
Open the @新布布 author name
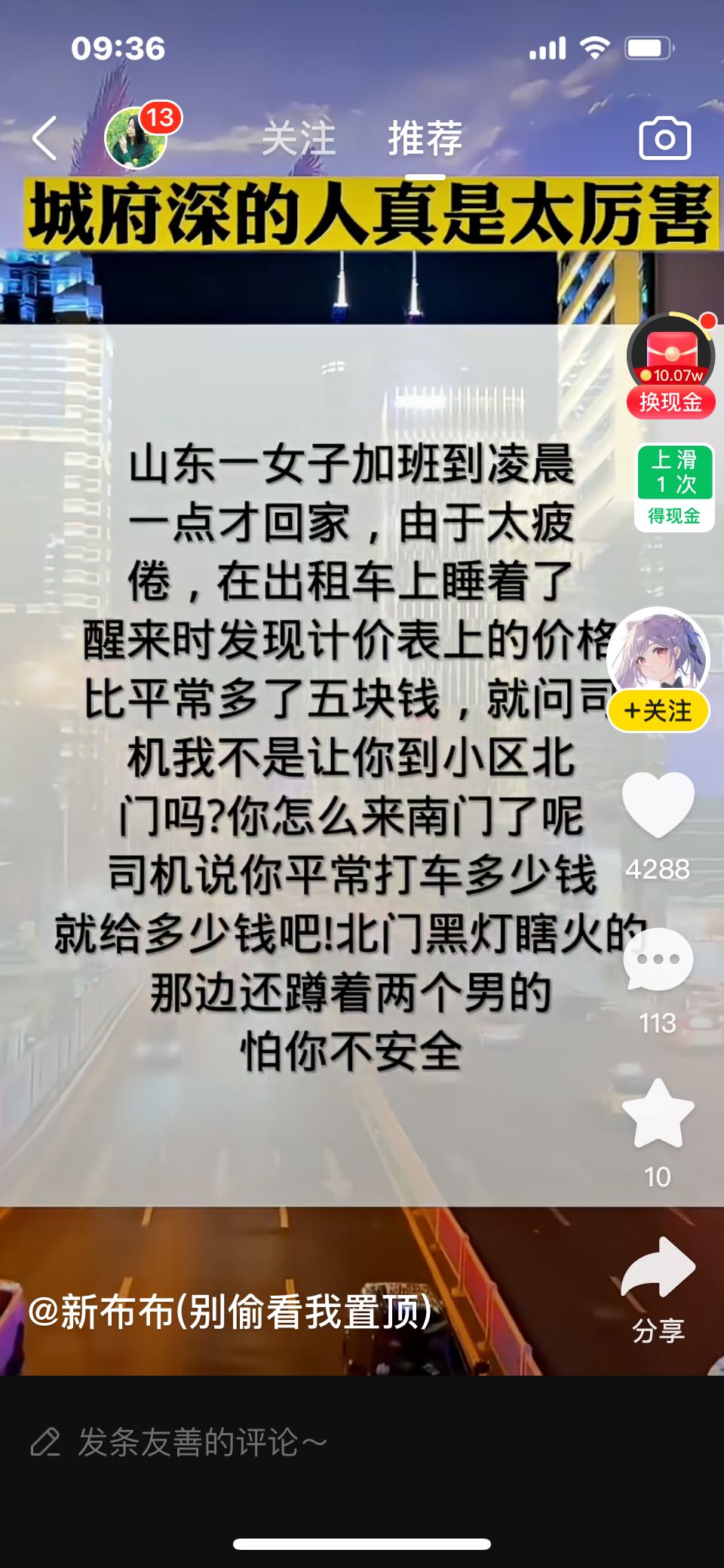pos(230,1312)
